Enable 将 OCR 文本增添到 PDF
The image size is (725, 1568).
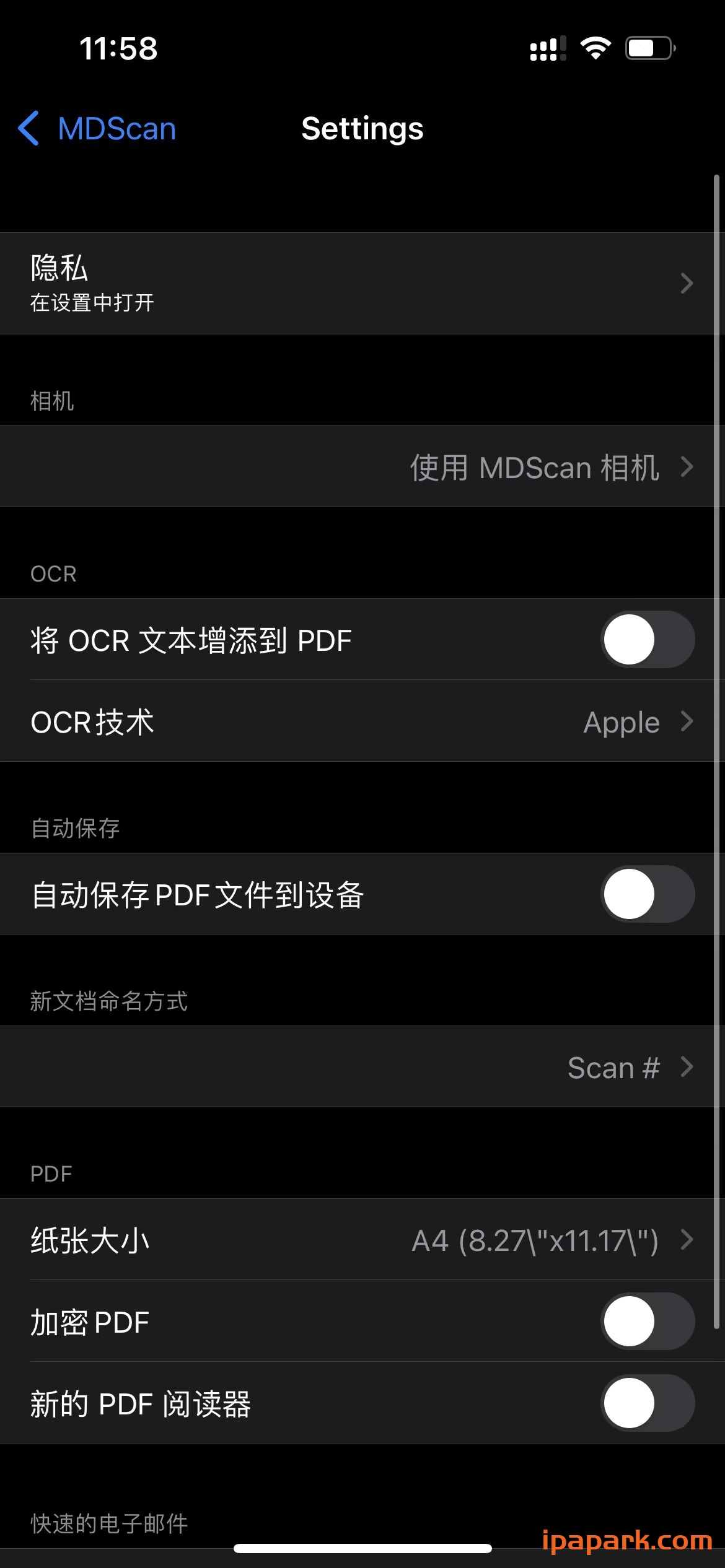647,640
